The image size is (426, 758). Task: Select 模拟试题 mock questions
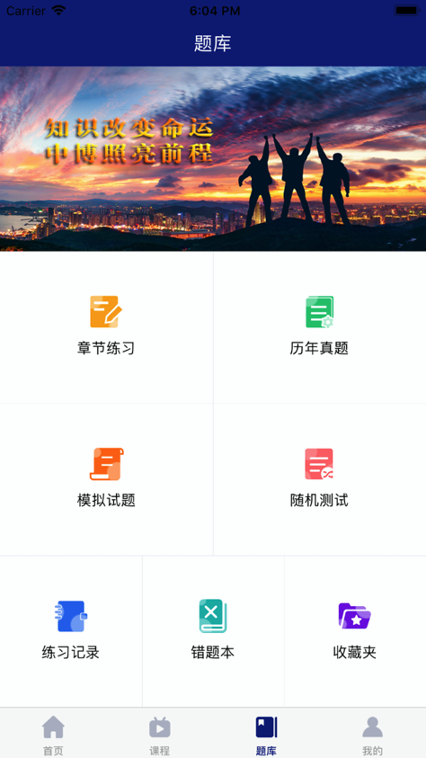click(106, 479)
